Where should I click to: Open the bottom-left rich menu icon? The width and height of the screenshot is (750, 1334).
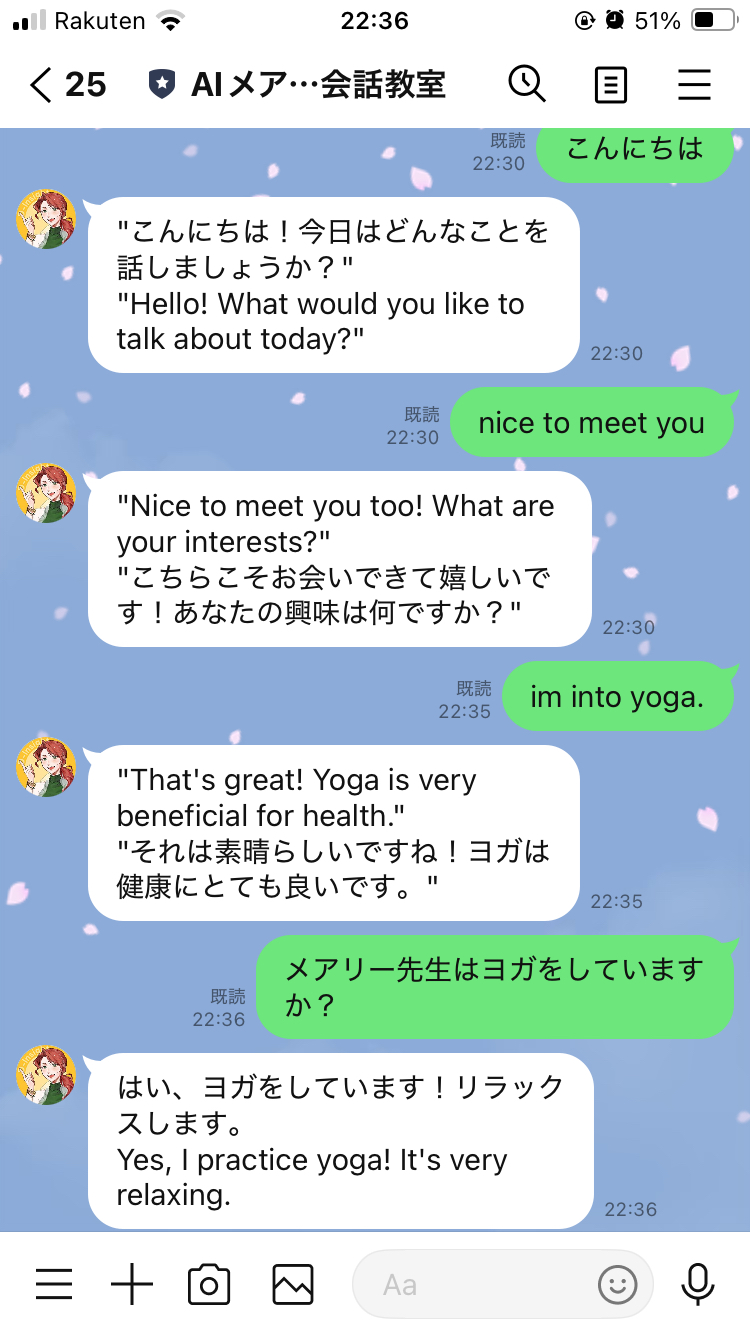(x=54, y=1284)
